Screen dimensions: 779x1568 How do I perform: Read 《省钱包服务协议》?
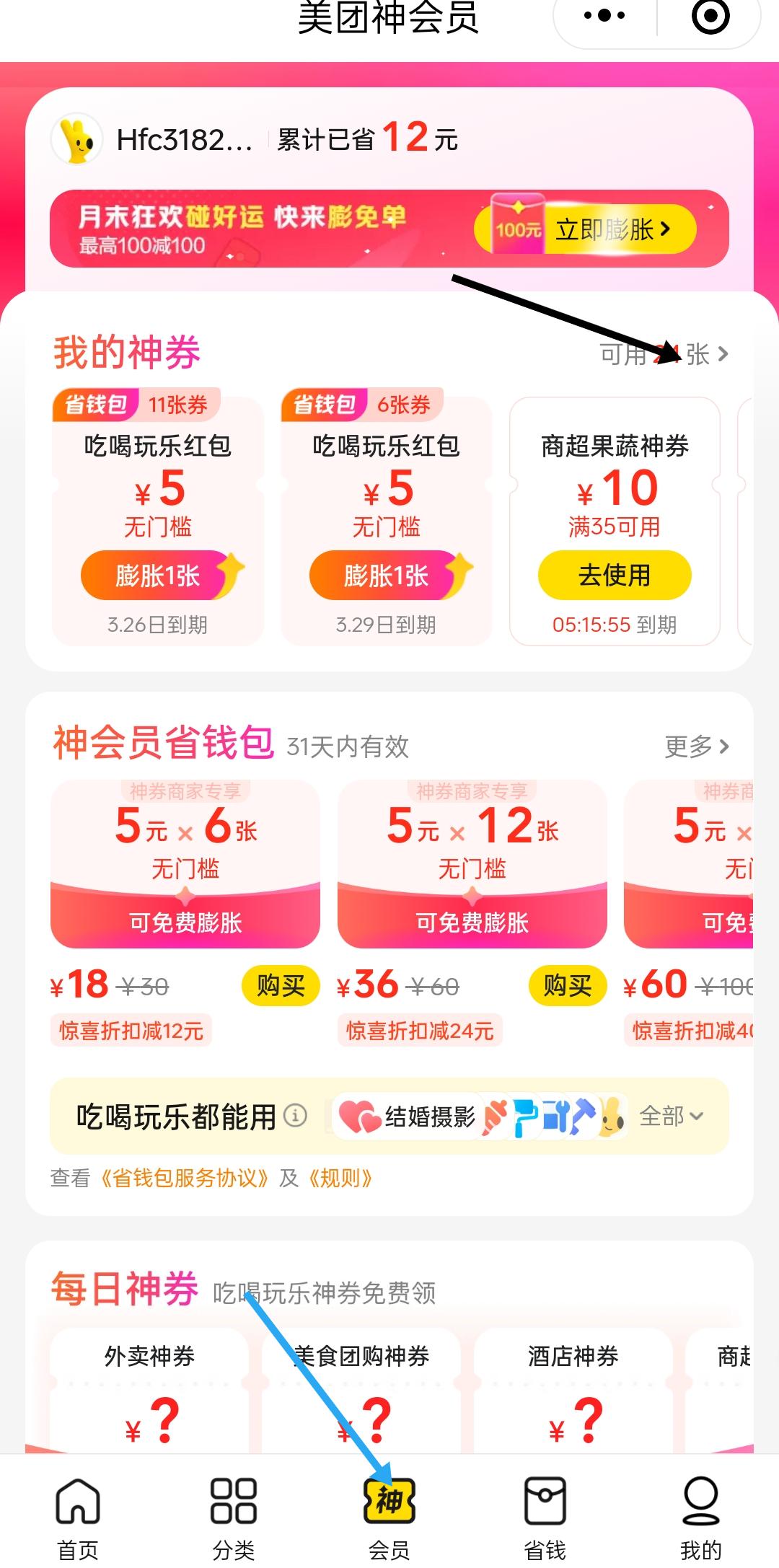click(x=184, y=1179)
